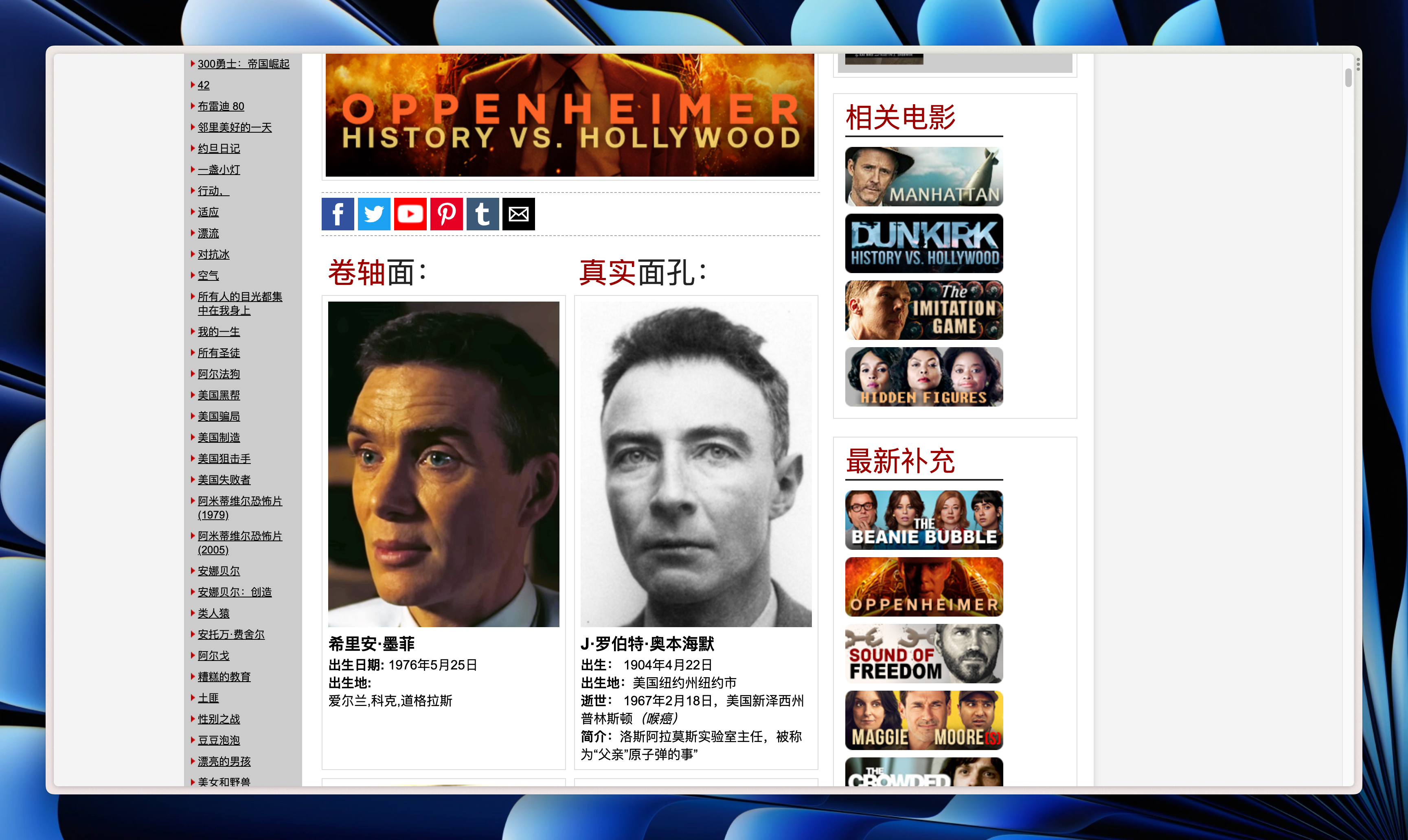This screenshot has width=1408, height=840.
Task: Open the 安娜贝尔：创造 link
Action: point(235,592)
